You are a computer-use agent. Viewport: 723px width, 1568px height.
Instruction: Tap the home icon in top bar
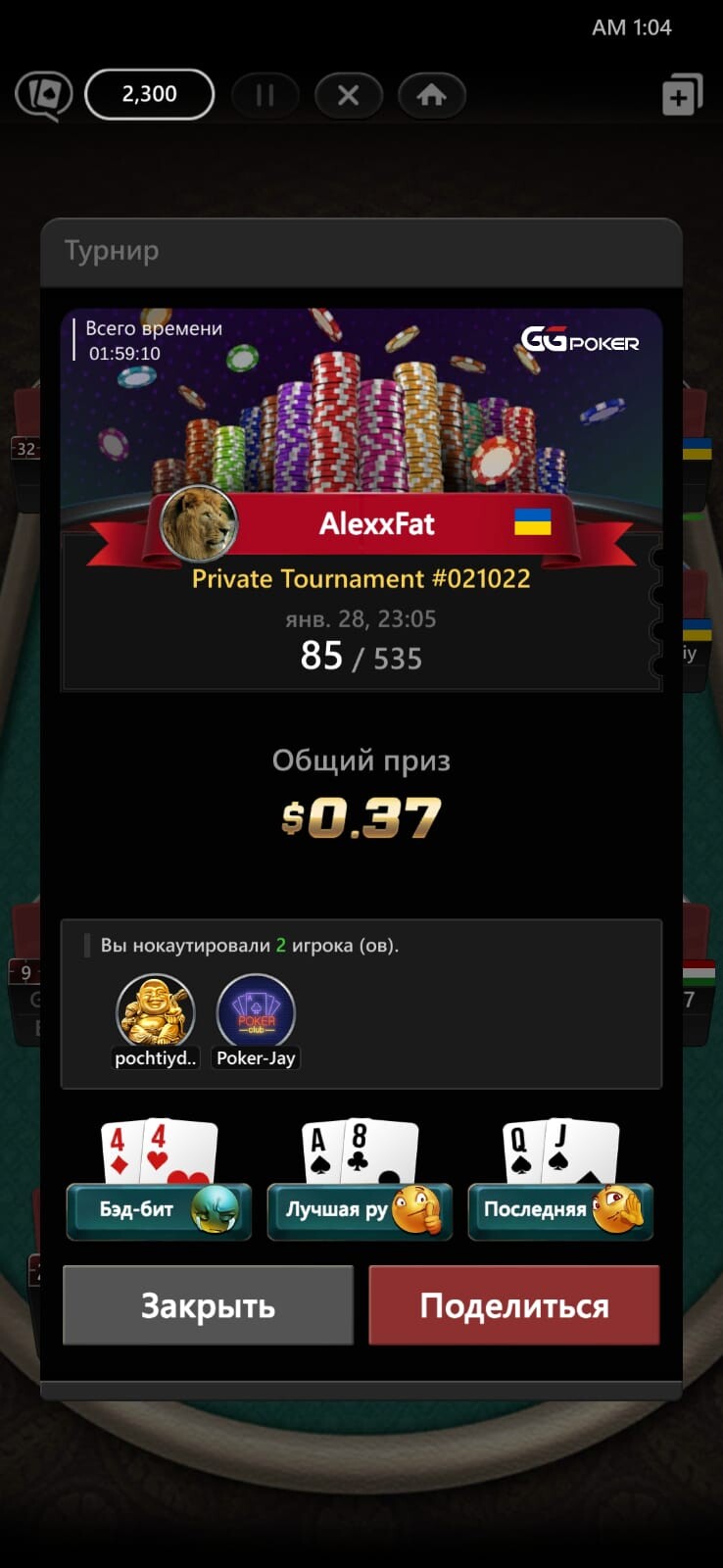[x=431, y=95]
